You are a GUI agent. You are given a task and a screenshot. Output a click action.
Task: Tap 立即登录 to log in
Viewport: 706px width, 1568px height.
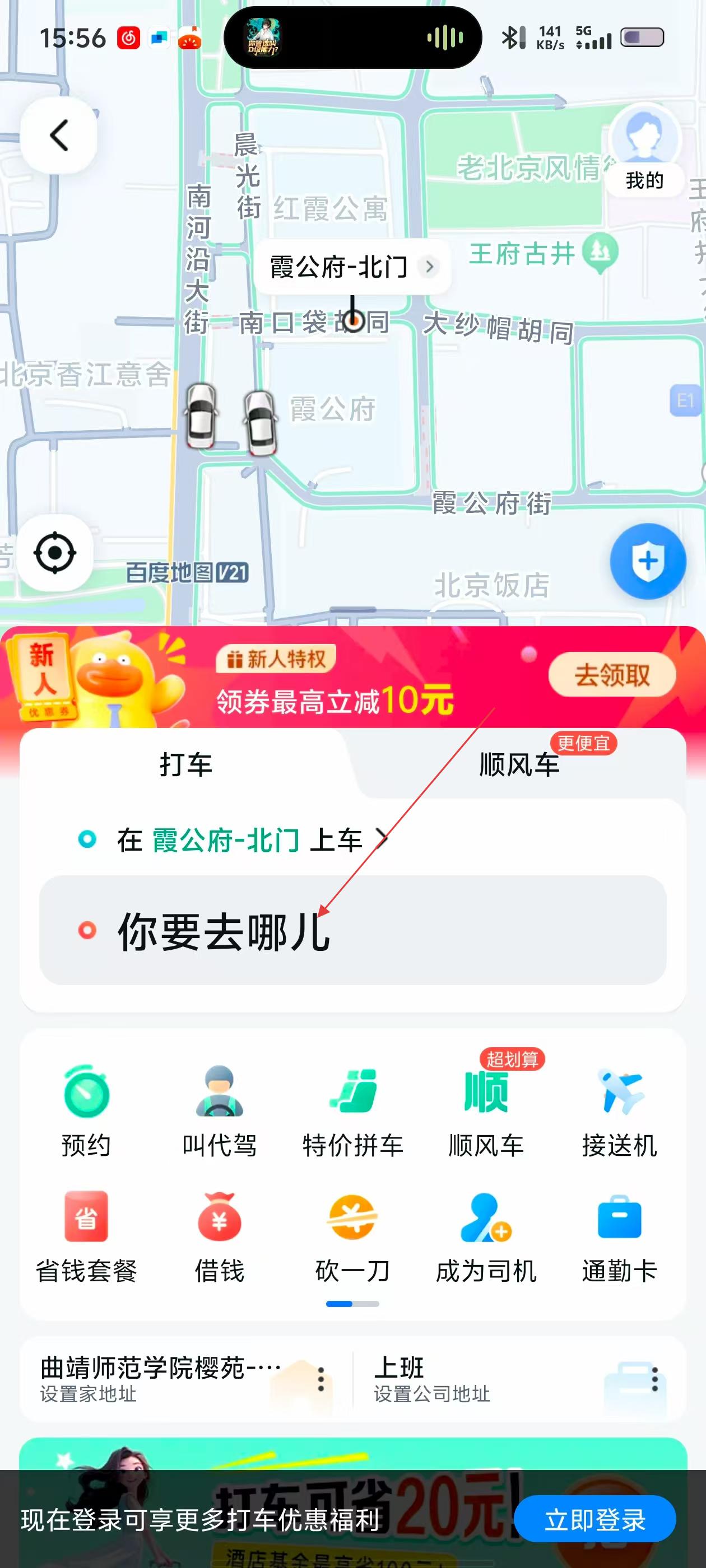click(x=594, y=1520)
